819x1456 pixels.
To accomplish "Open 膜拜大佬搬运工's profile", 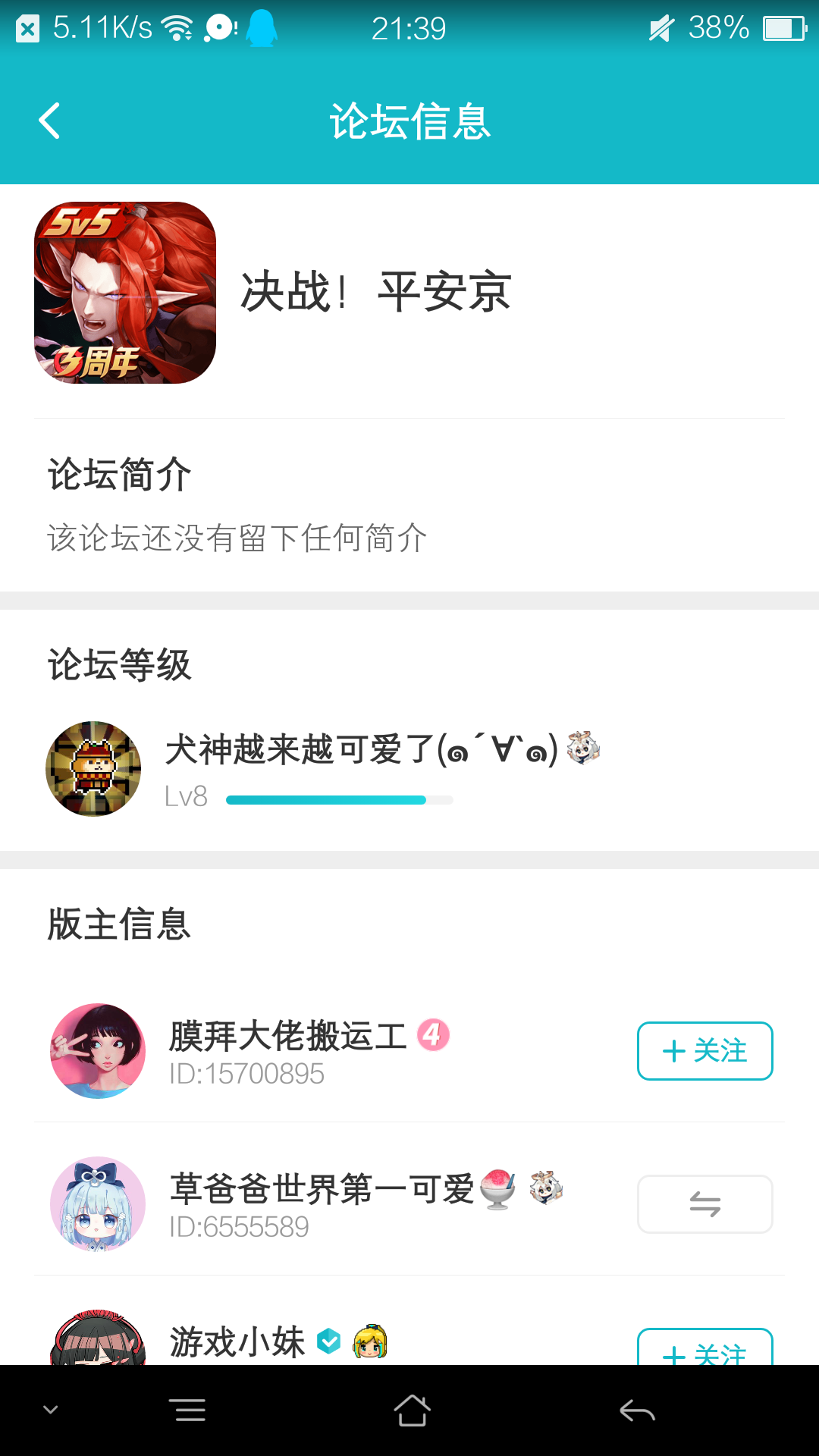I will click(98, 1051).
